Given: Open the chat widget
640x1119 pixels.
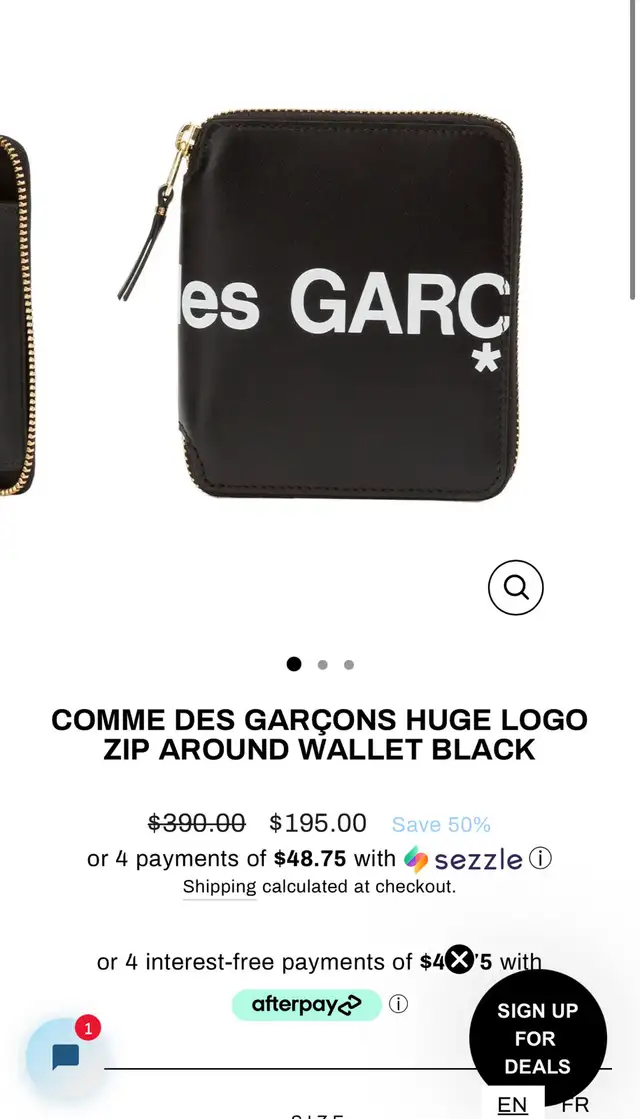Looking at the screenshot, I should click(65, 1056).
